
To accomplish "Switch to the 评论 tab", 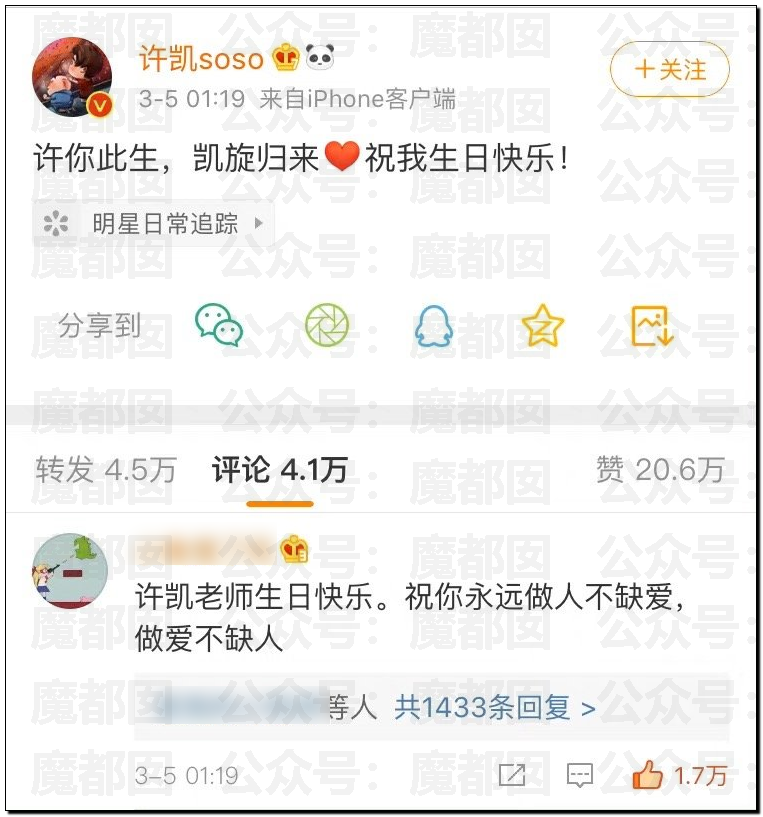I will tap(280, 470).
